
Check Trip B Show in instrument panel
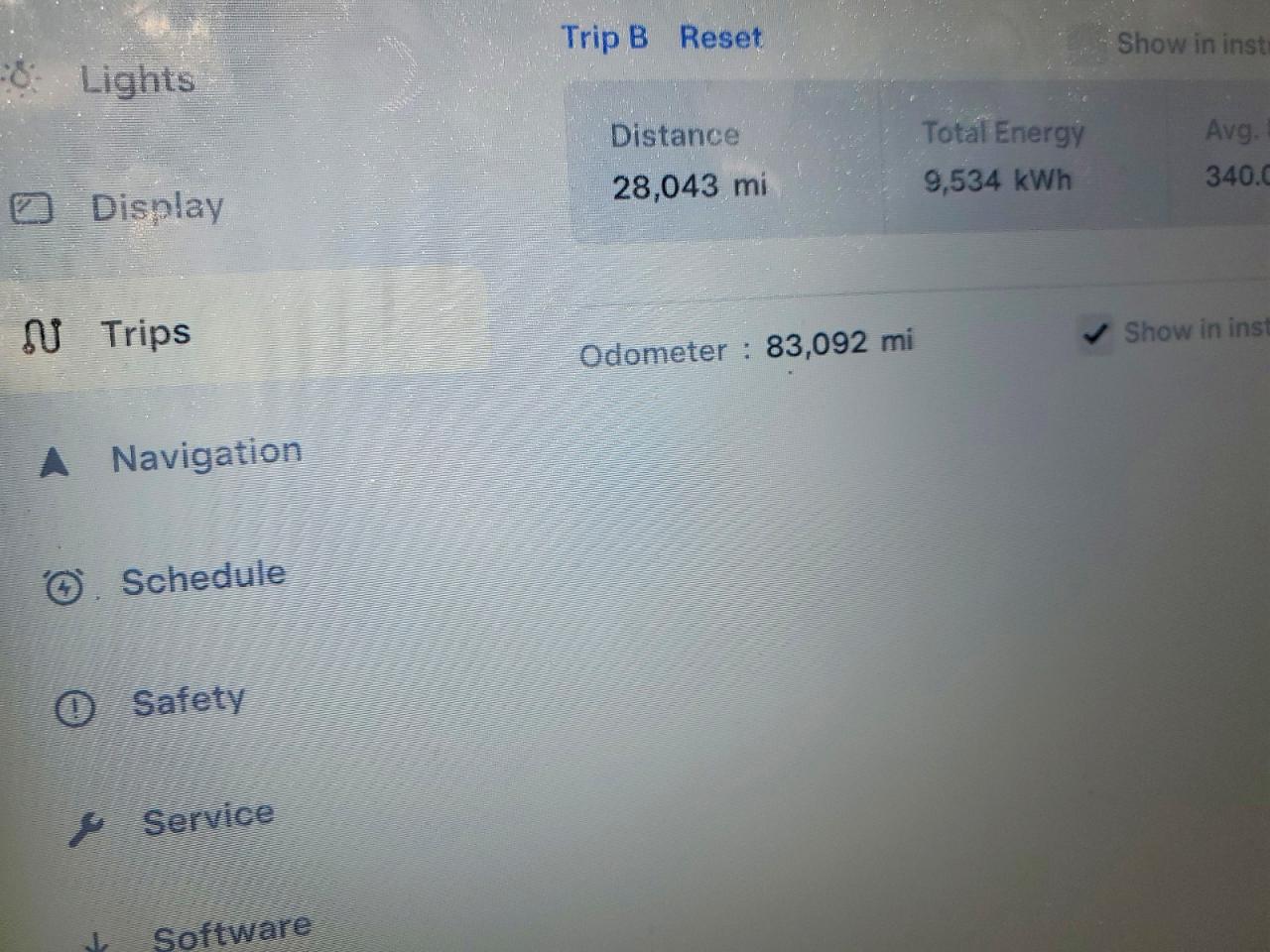pyautogui.click(x=1085, y=45)
